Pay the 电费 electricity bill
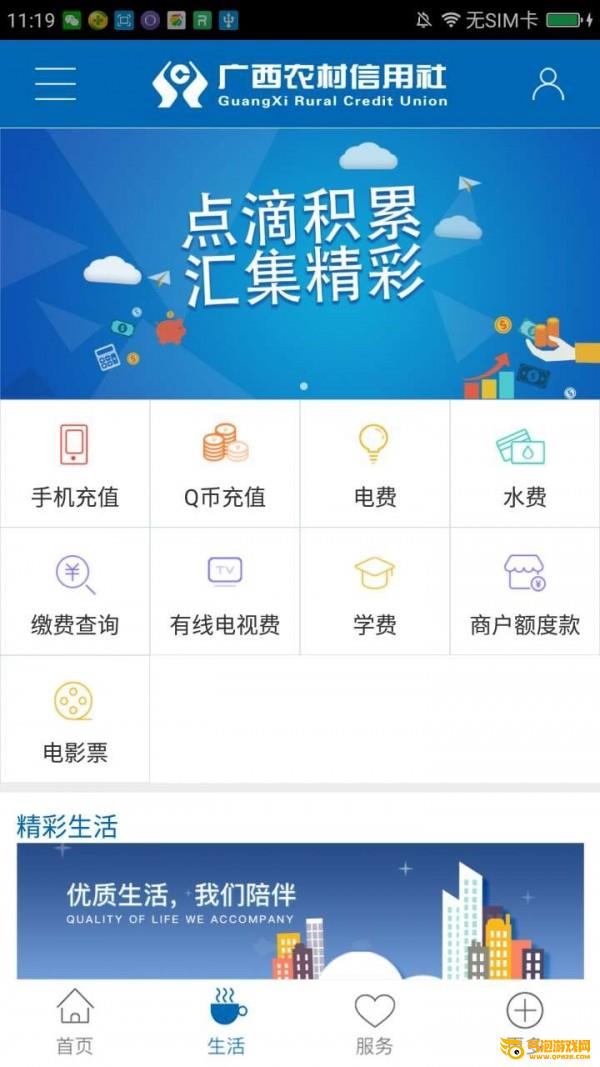This screenshot has width=600, height=1067. coord(375,464)
